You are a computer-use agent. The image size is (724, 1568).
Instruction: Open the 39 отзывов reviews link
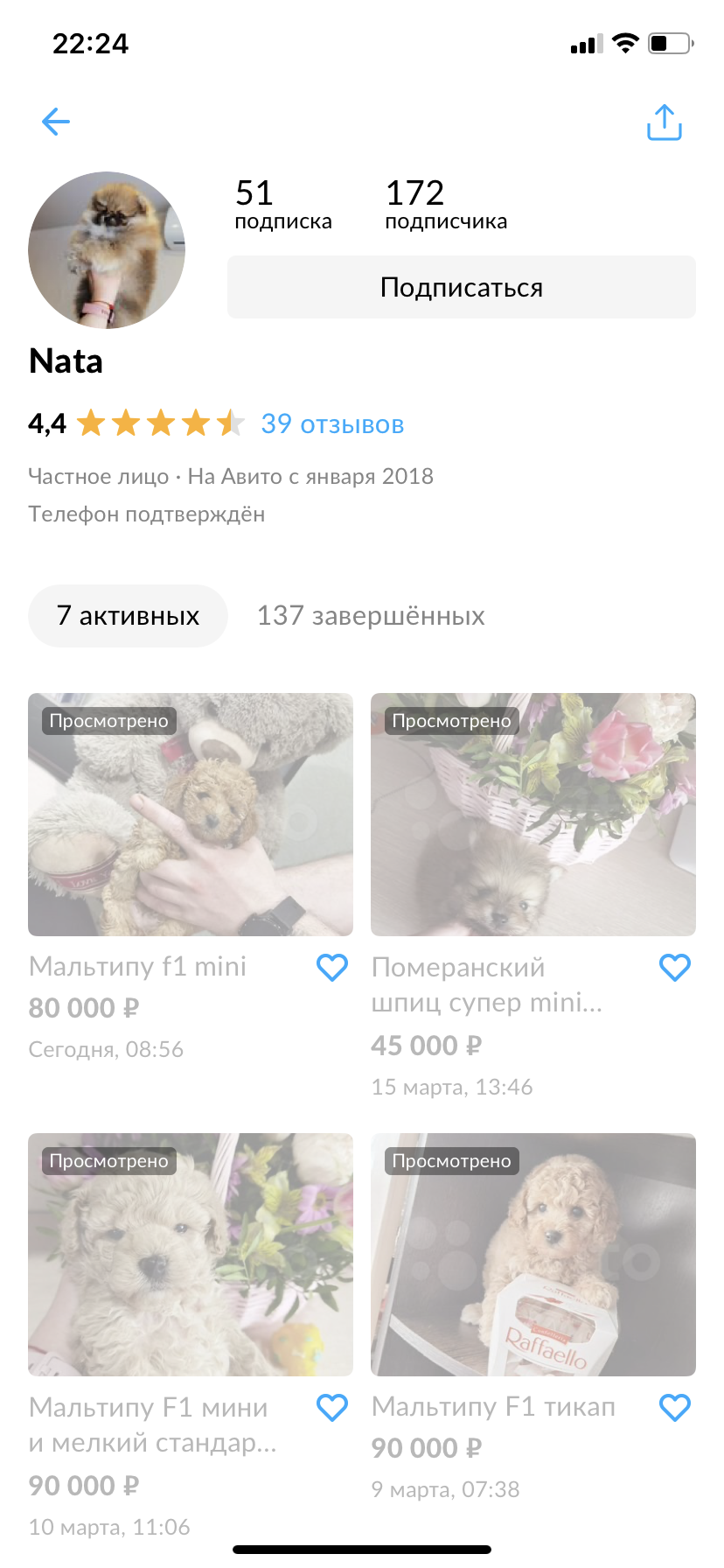click(x=332, y=424)
